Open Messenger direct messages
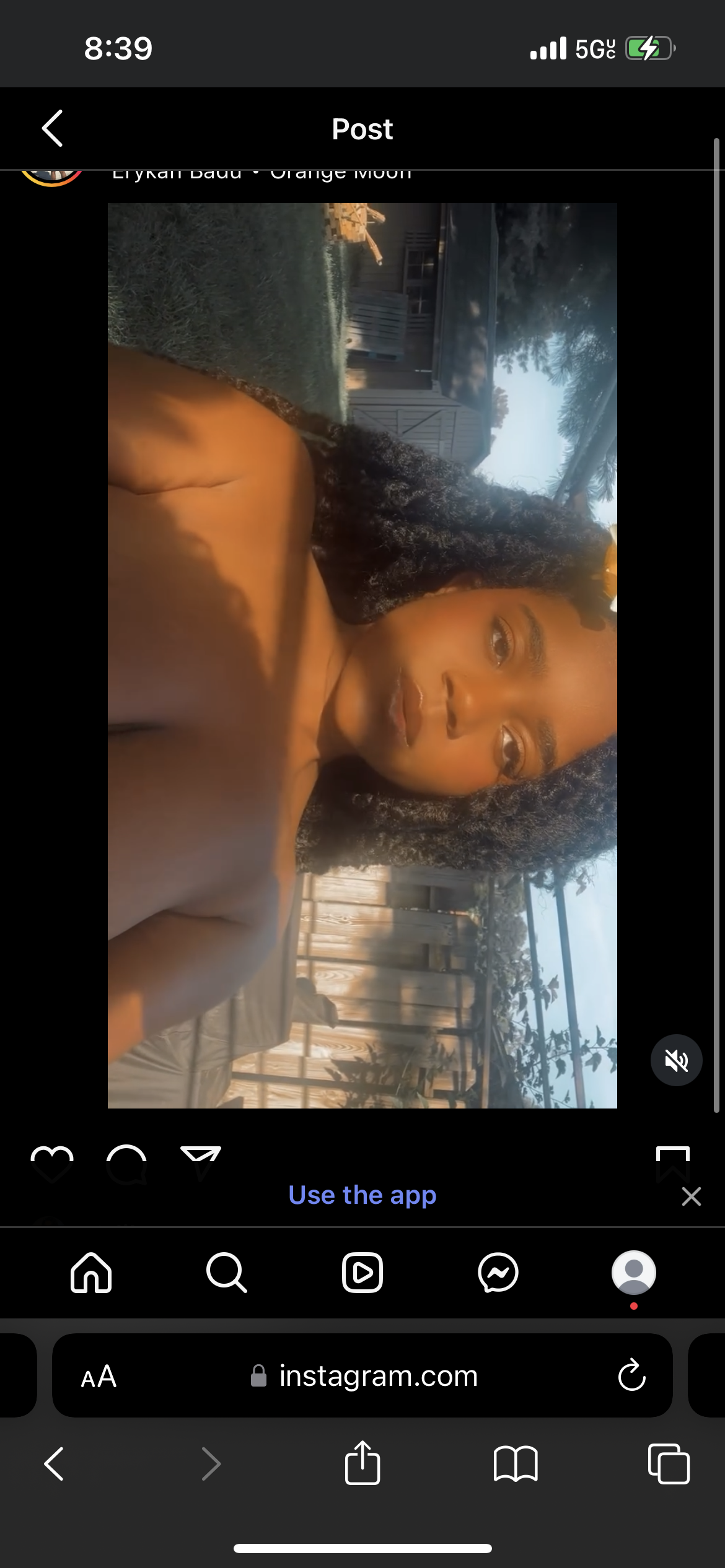Image resolution: width=725 pixels, height=1568 pixels. pos(498,1273)
